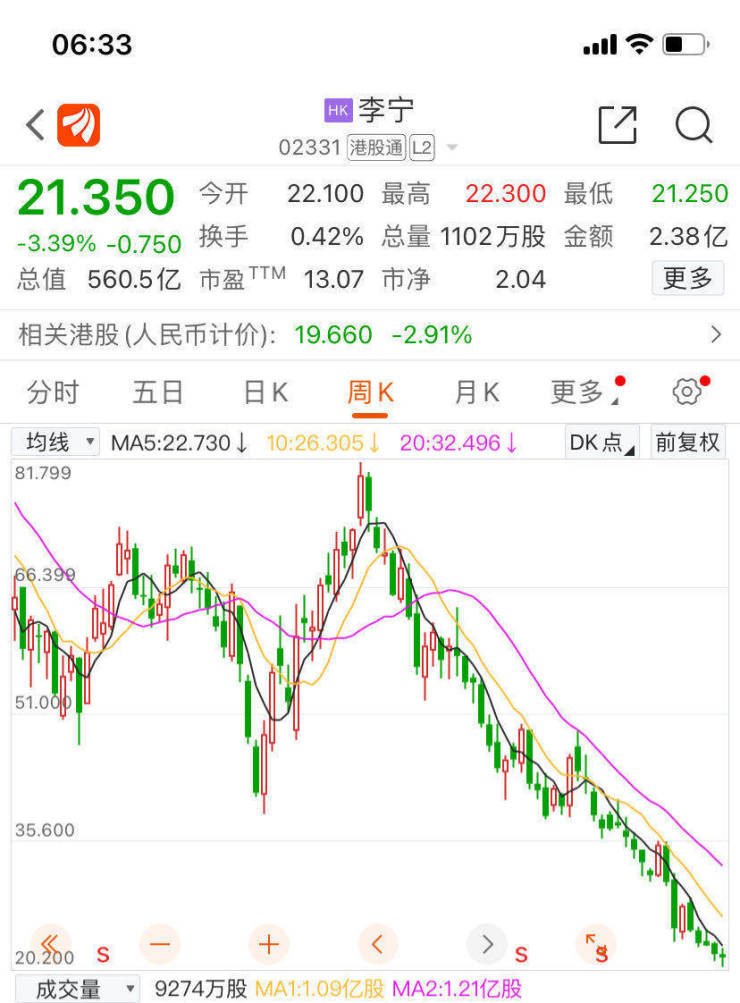Viewport: 740px width, 1003px height.
Task: Share the 李宁 stock page
Action: pos(617,126)
